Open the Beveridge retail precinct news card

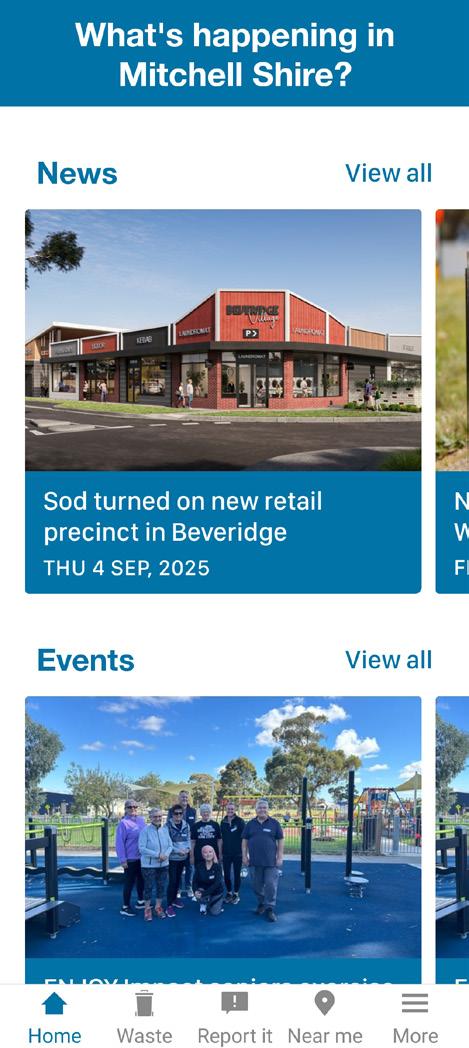pos(223,401)
